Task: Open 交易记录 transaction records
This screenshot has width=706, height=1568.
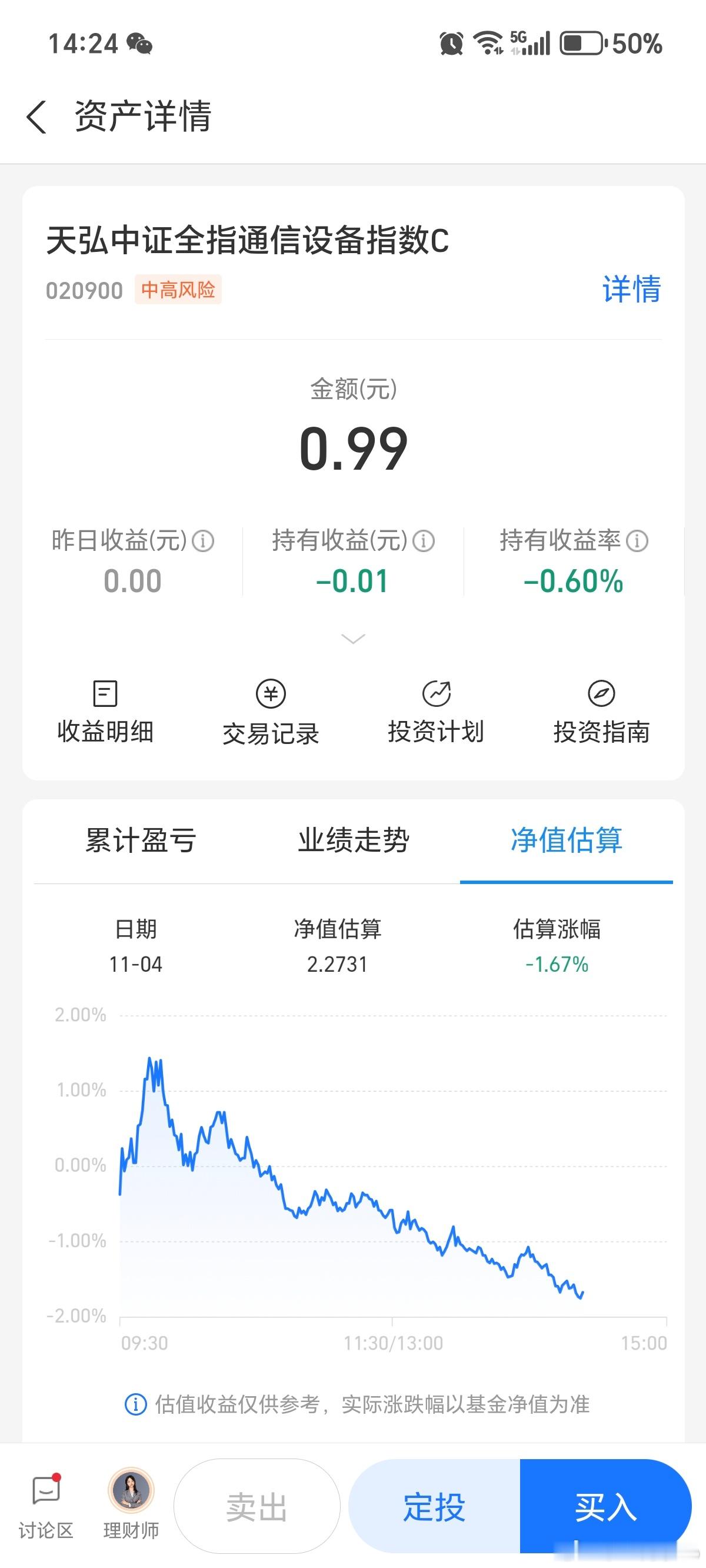Action: pyautogui.click(x=271, y=712)
